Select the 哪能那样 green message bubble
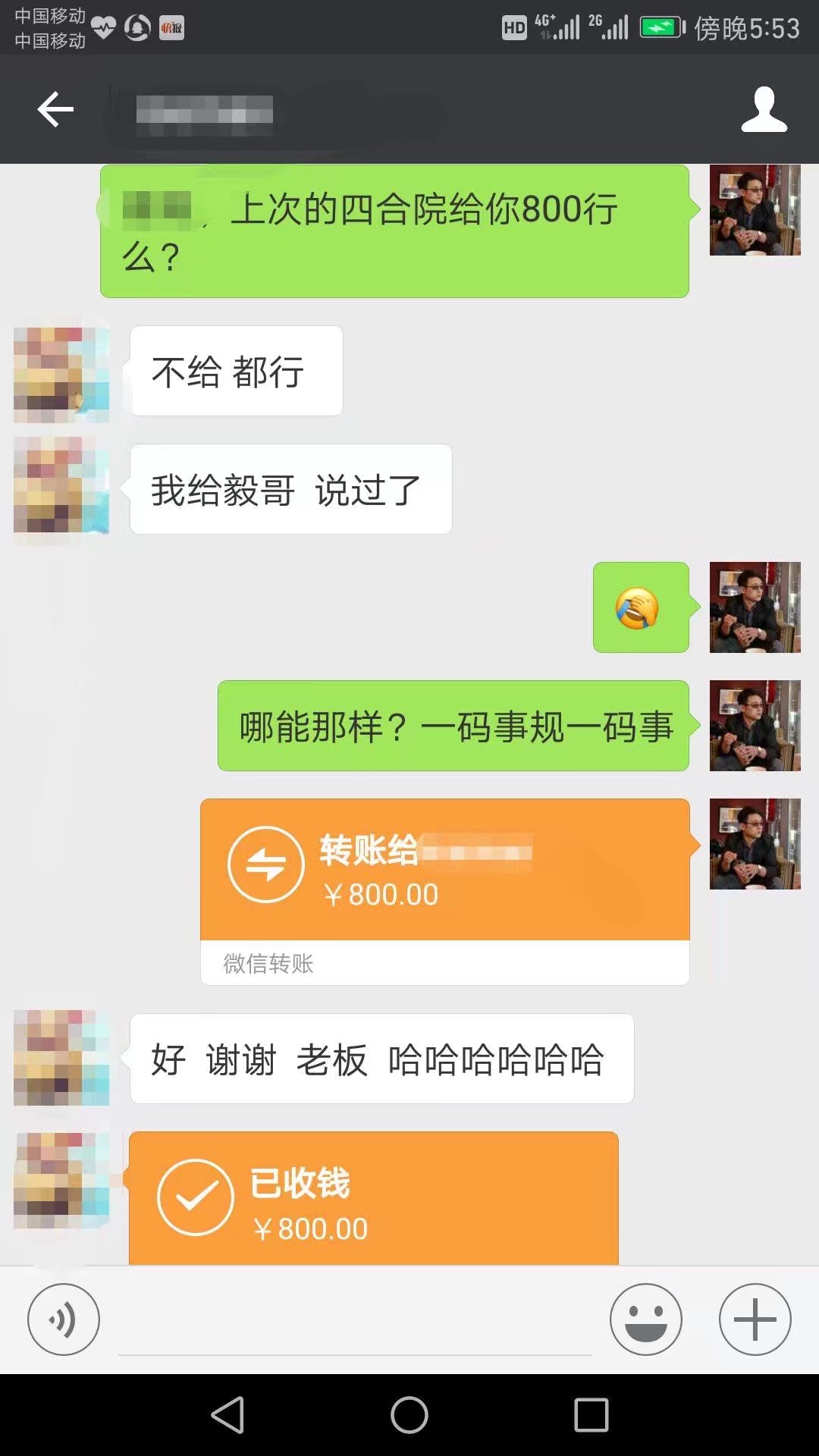This screenshot has width=819, height=1456. coord(453,726)
